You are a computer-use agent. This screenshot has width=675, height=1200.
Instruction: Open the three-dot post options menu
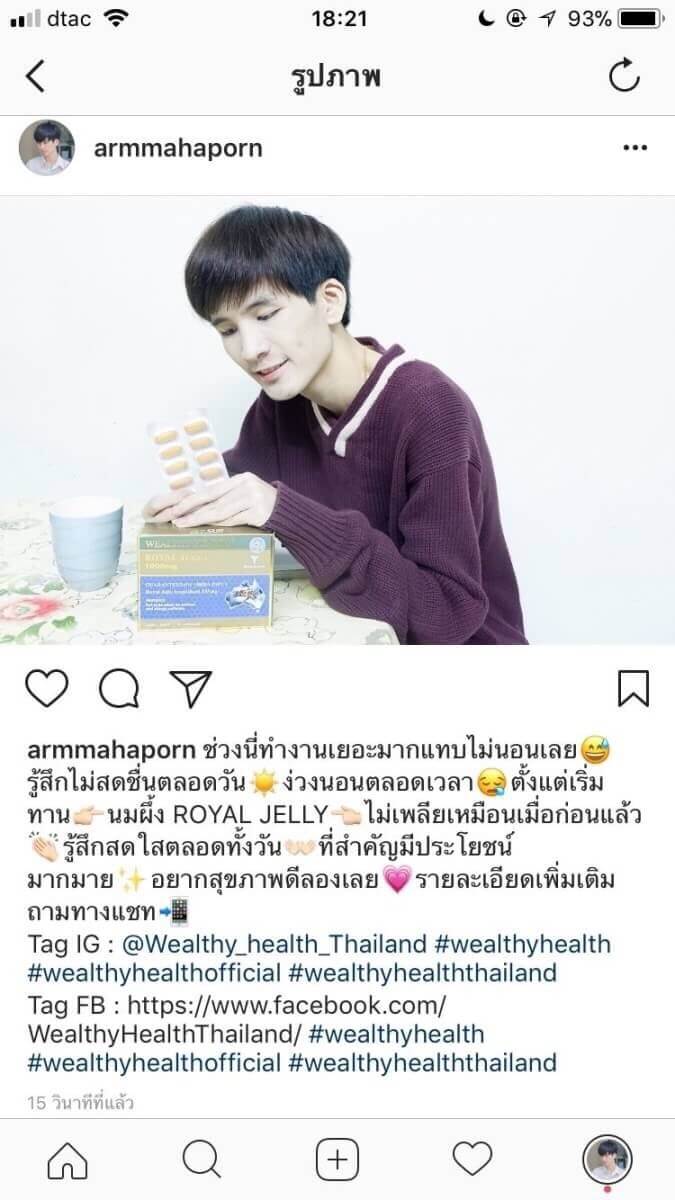point(635,148)
